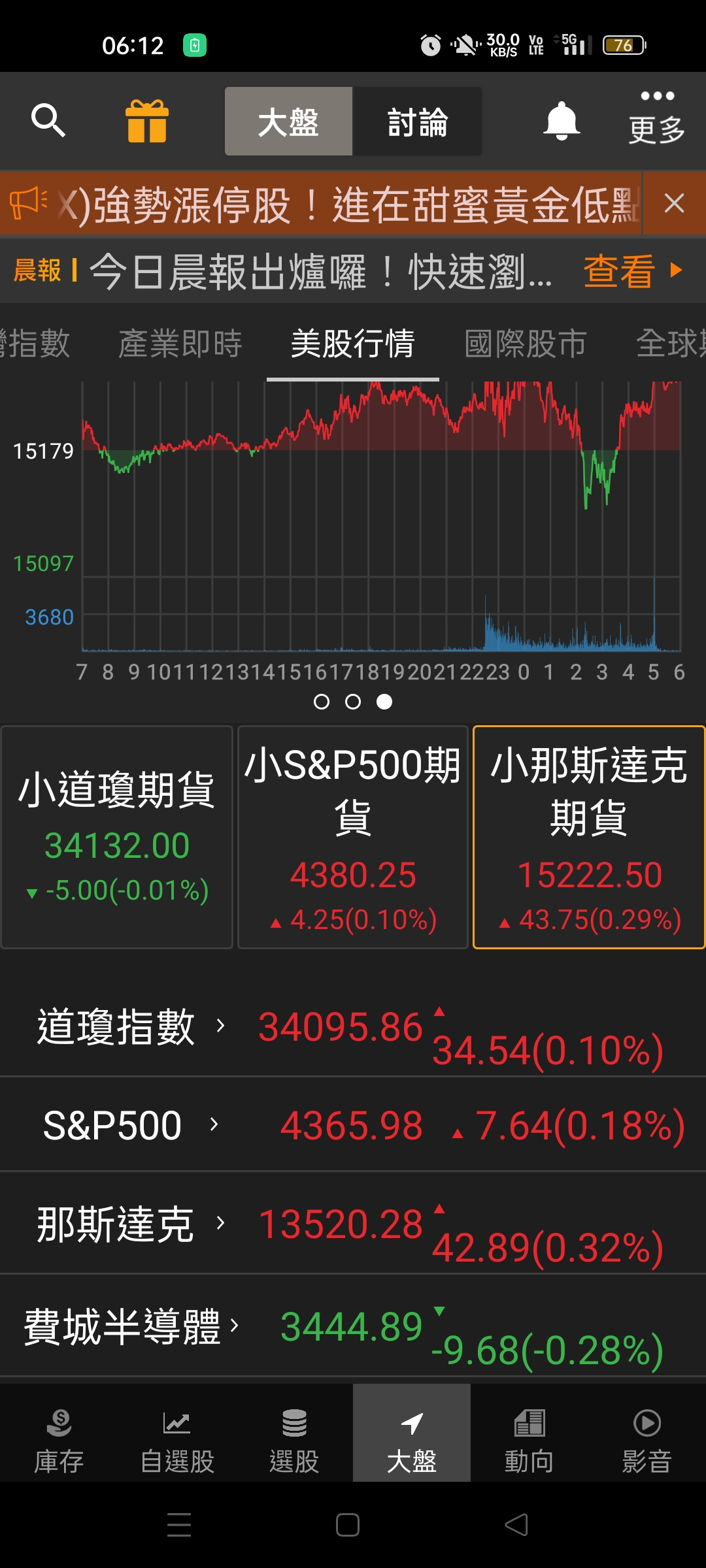
Task: Tap 查看 to view the morning report
Action: pyautogui.click(x=618, y=270)
